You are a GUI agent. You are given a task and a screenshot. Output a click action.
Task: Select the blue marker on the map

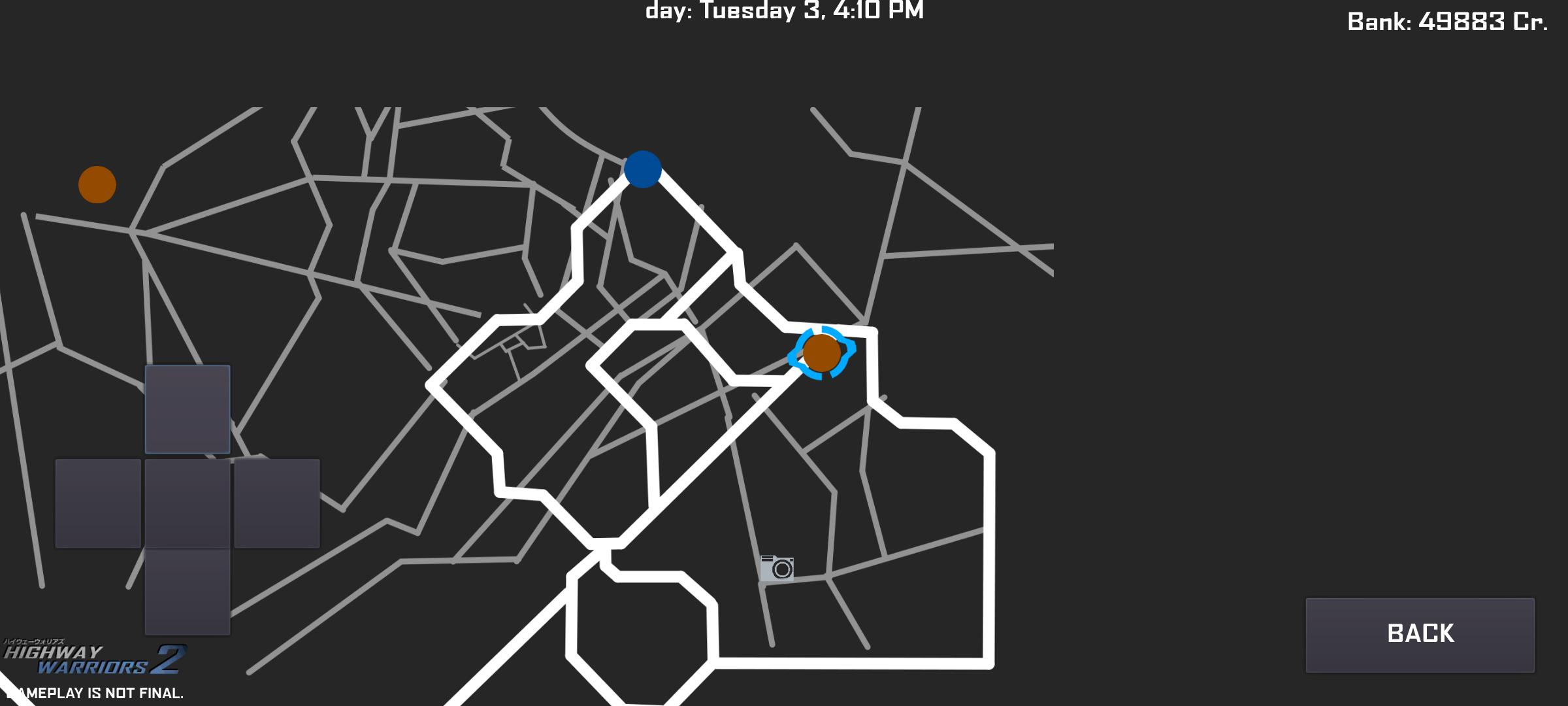point(643,169)
